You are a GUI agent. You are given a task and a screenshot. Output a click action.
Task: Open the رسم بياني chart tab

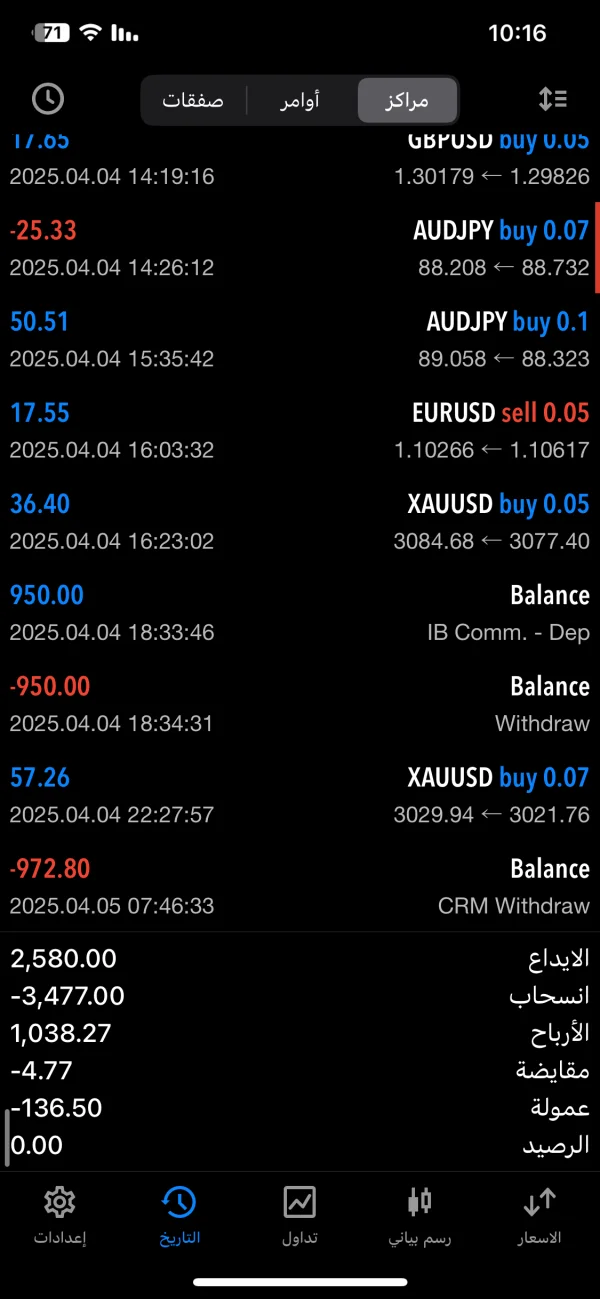[x=420, y=1214]
